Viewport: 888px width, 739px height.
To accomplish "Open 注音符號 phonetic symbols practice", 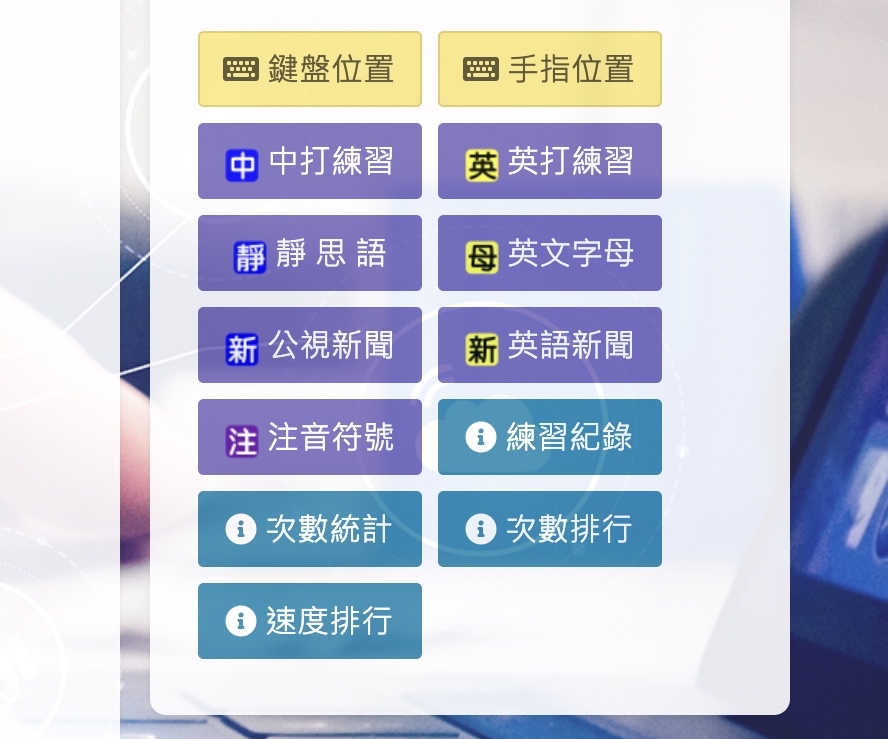I will click(x=310, y=437).
